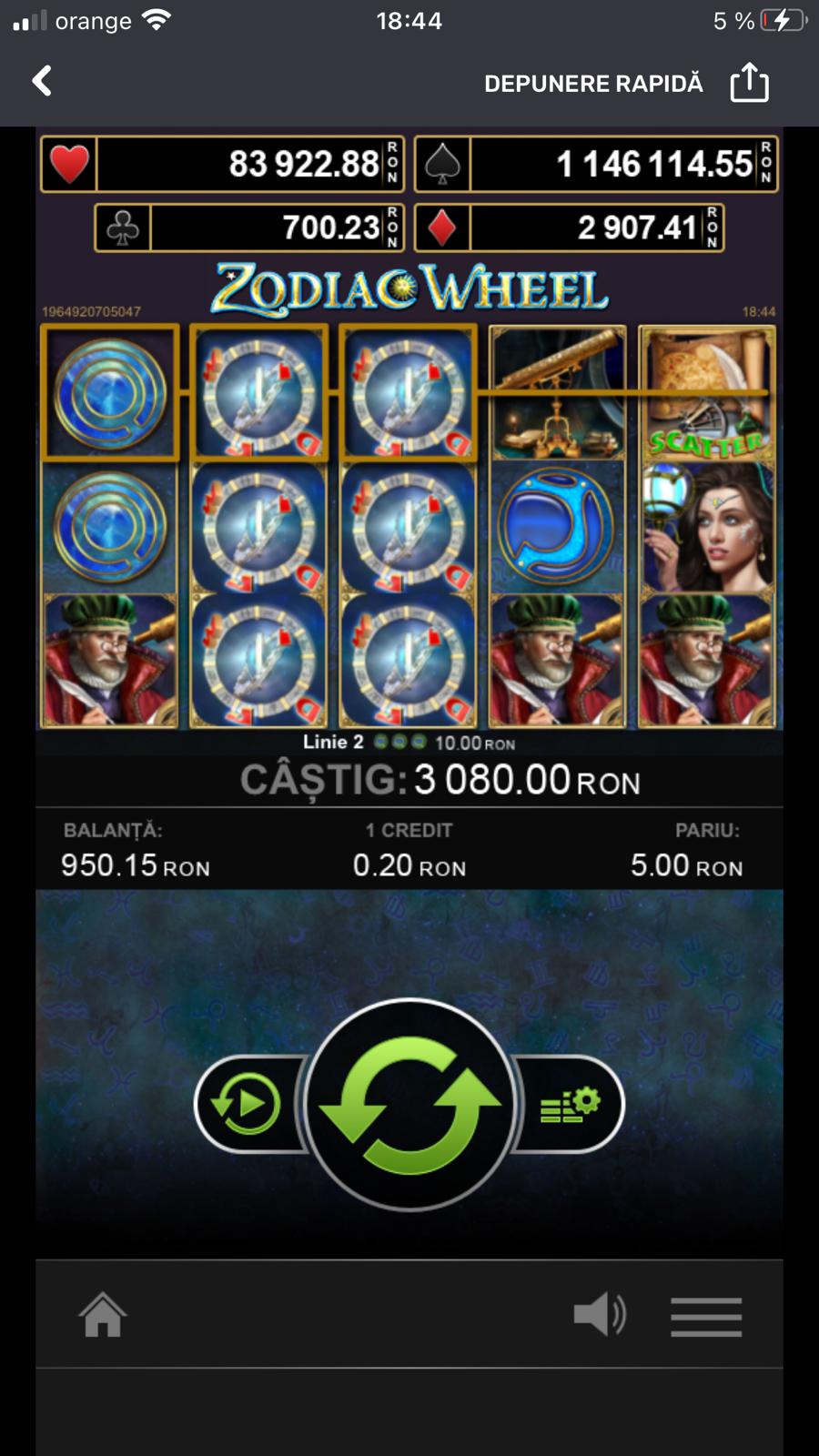Start autoplay spins
Image resolution: width=819 pixels, height=1456 pixels.
(246, 1104)
